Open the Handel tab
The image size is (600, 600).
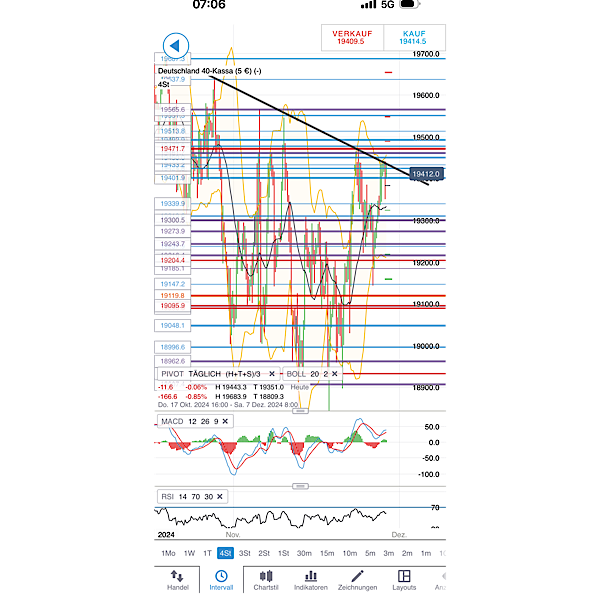click(x=177, y=580)
